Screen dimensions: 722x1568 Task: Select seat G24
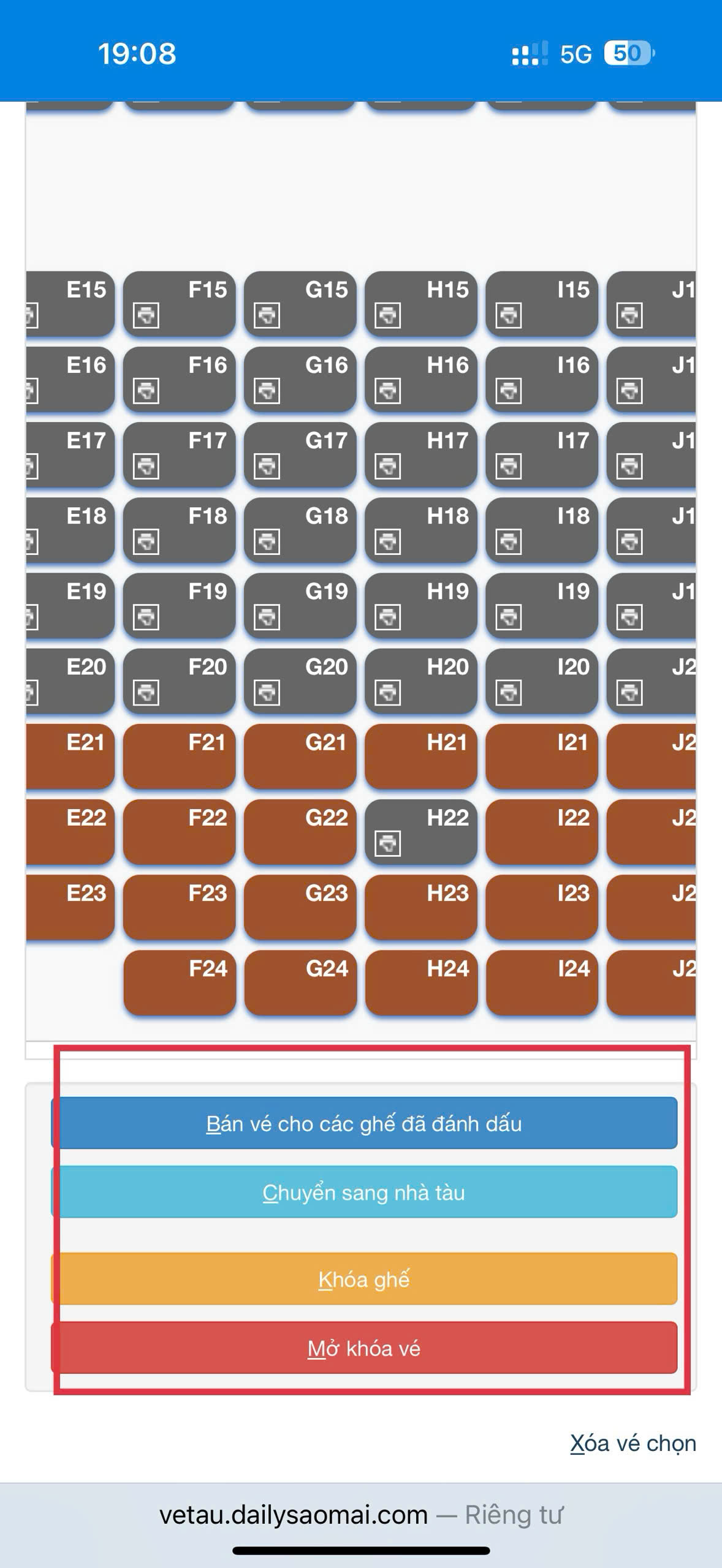coord(300,982)
